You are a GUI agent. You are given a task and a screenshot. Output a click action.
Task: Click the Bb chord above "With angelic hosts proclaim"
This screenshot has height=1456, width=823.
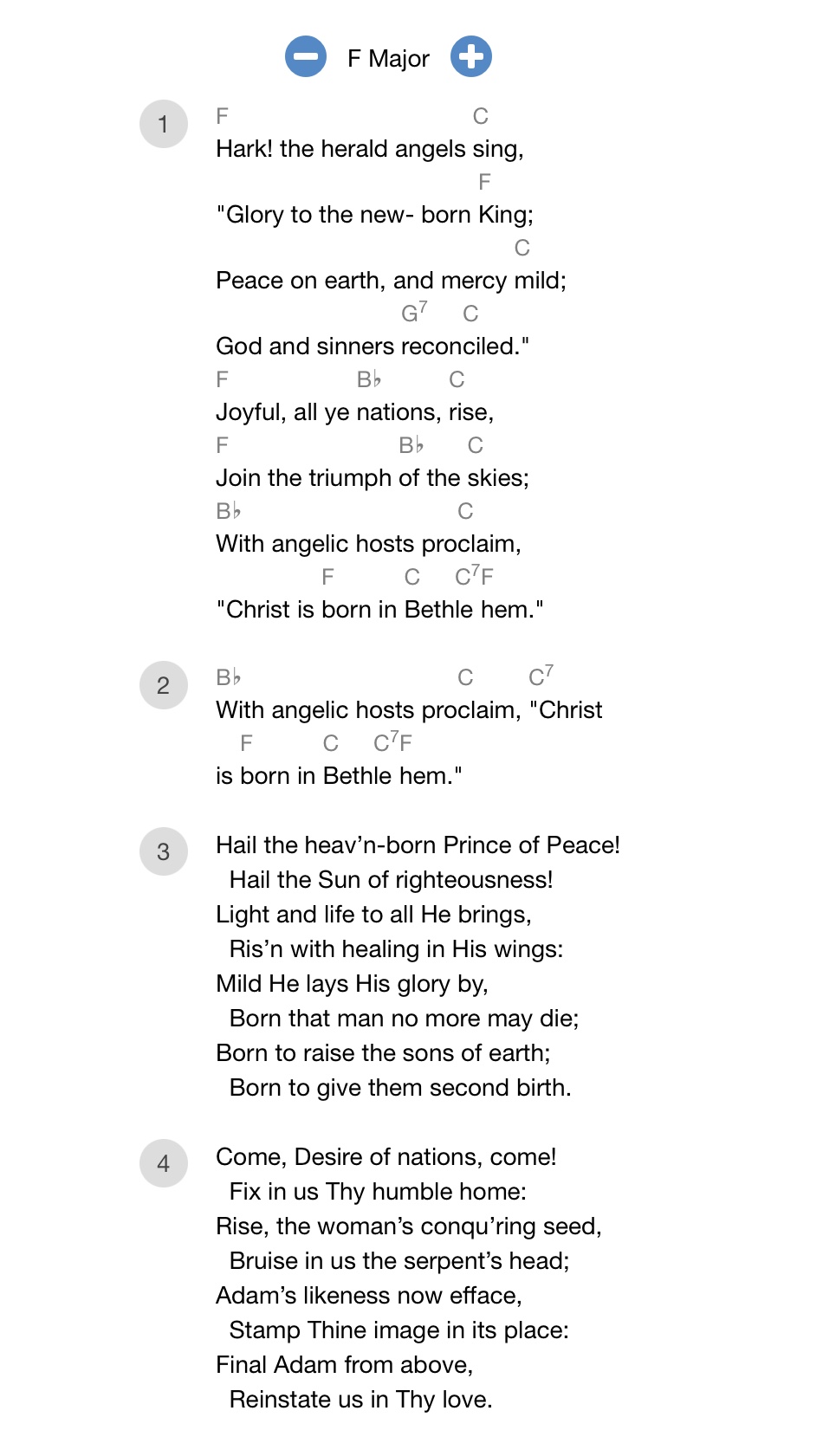(x=225, y=510)
